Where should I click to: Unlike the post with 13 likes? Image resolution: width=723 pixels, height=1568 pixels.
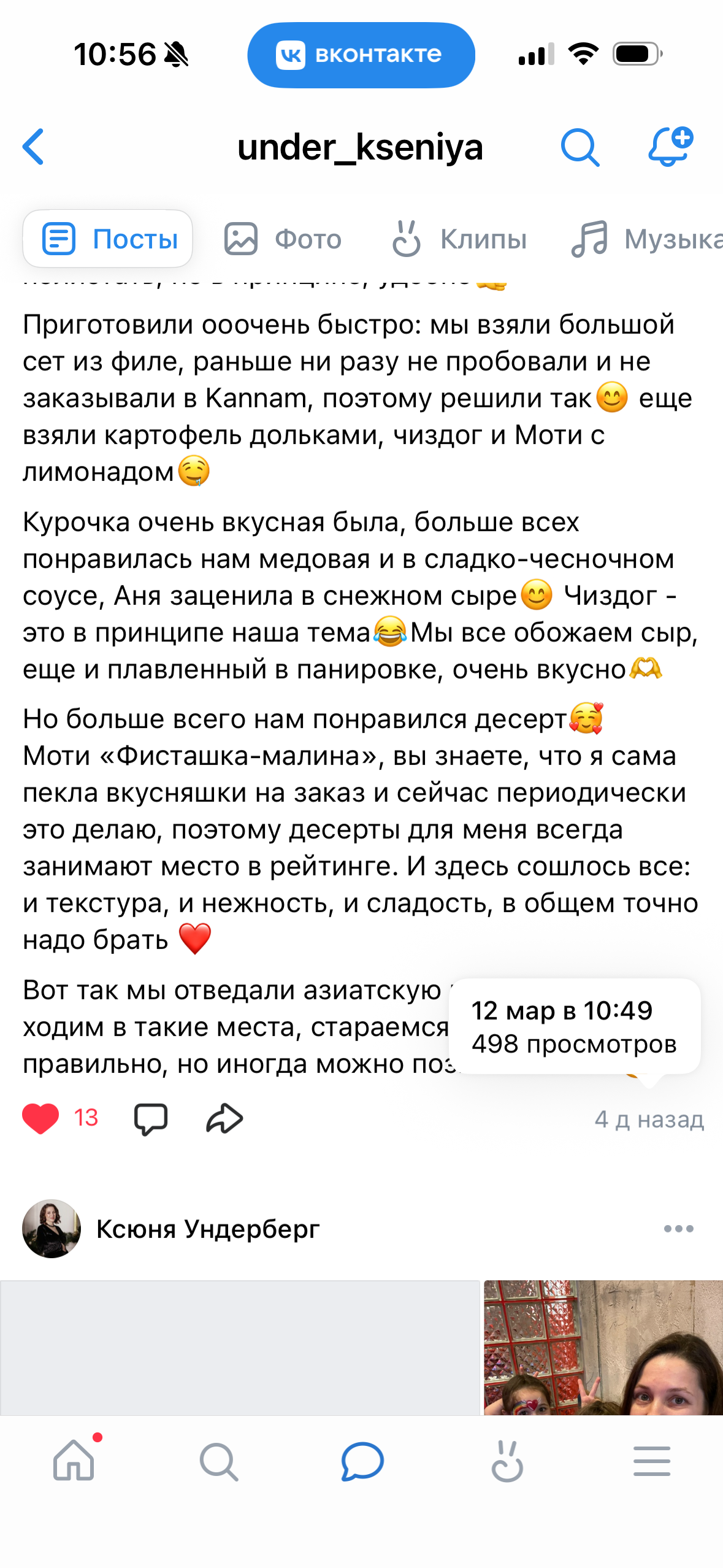tap(41, 1118)
